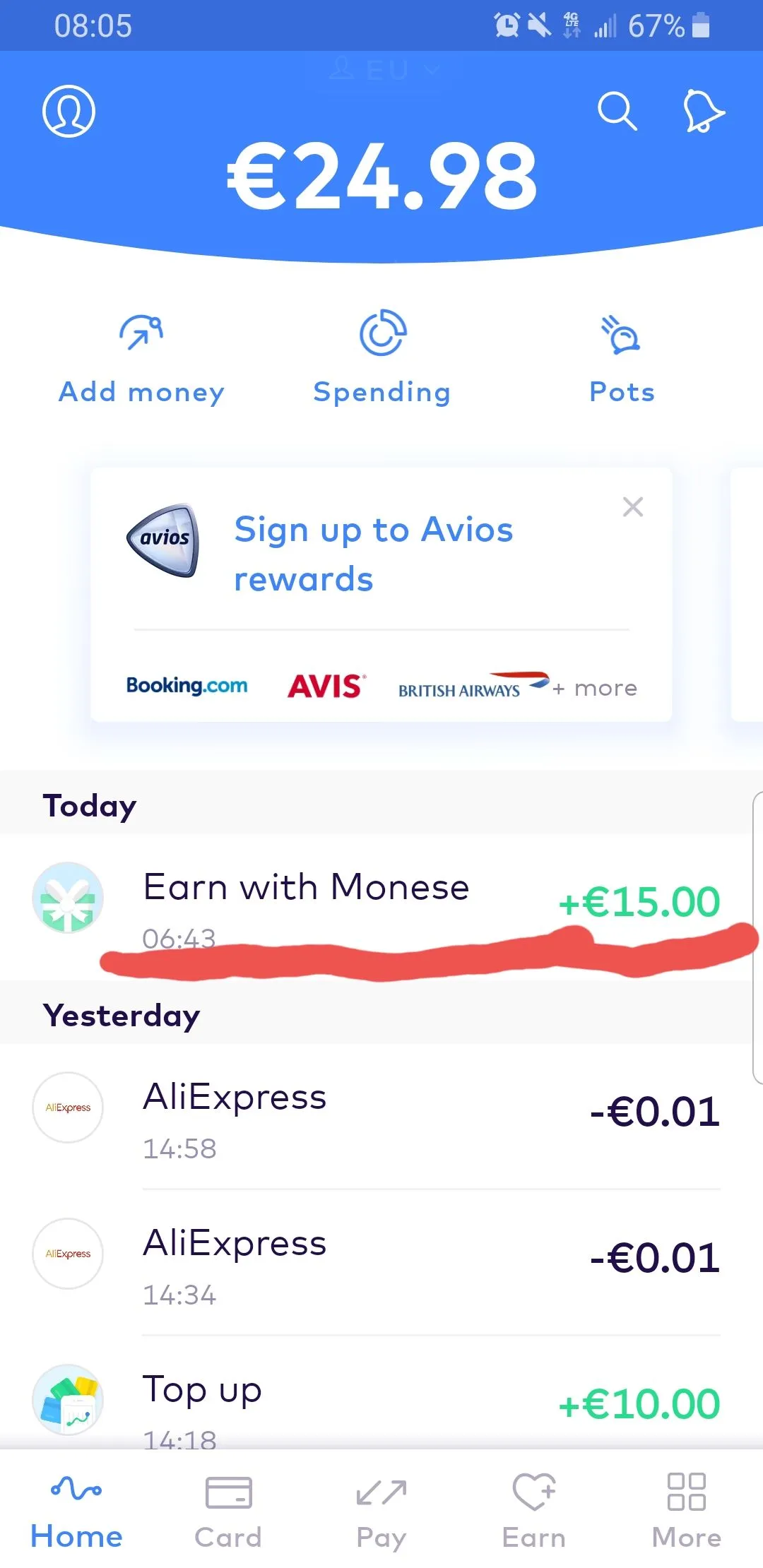Open the search magnifier
Image resolution: width=763 pixels, height=1568 pixels.
tap(617, 111)
